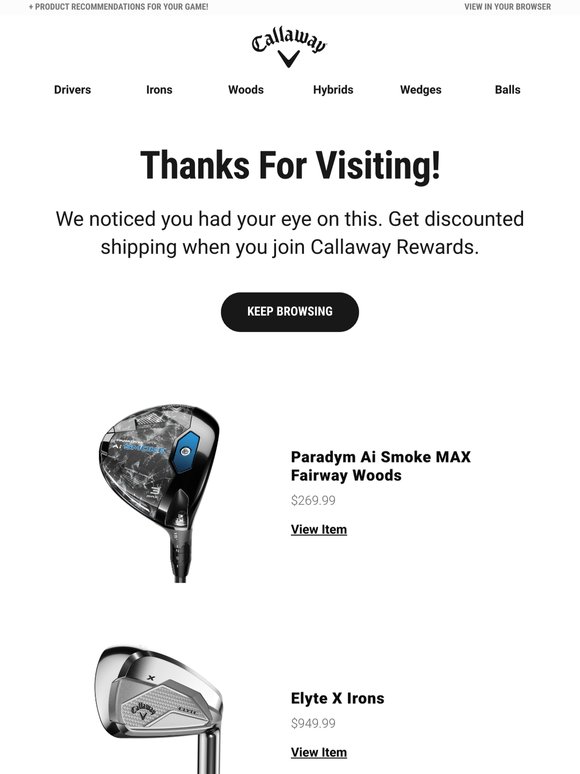Viewport: 580px width, 774px height.
Task: Open Paradym Ai Smoke MAX fairway wood image
Action: (x=159, y=493)
